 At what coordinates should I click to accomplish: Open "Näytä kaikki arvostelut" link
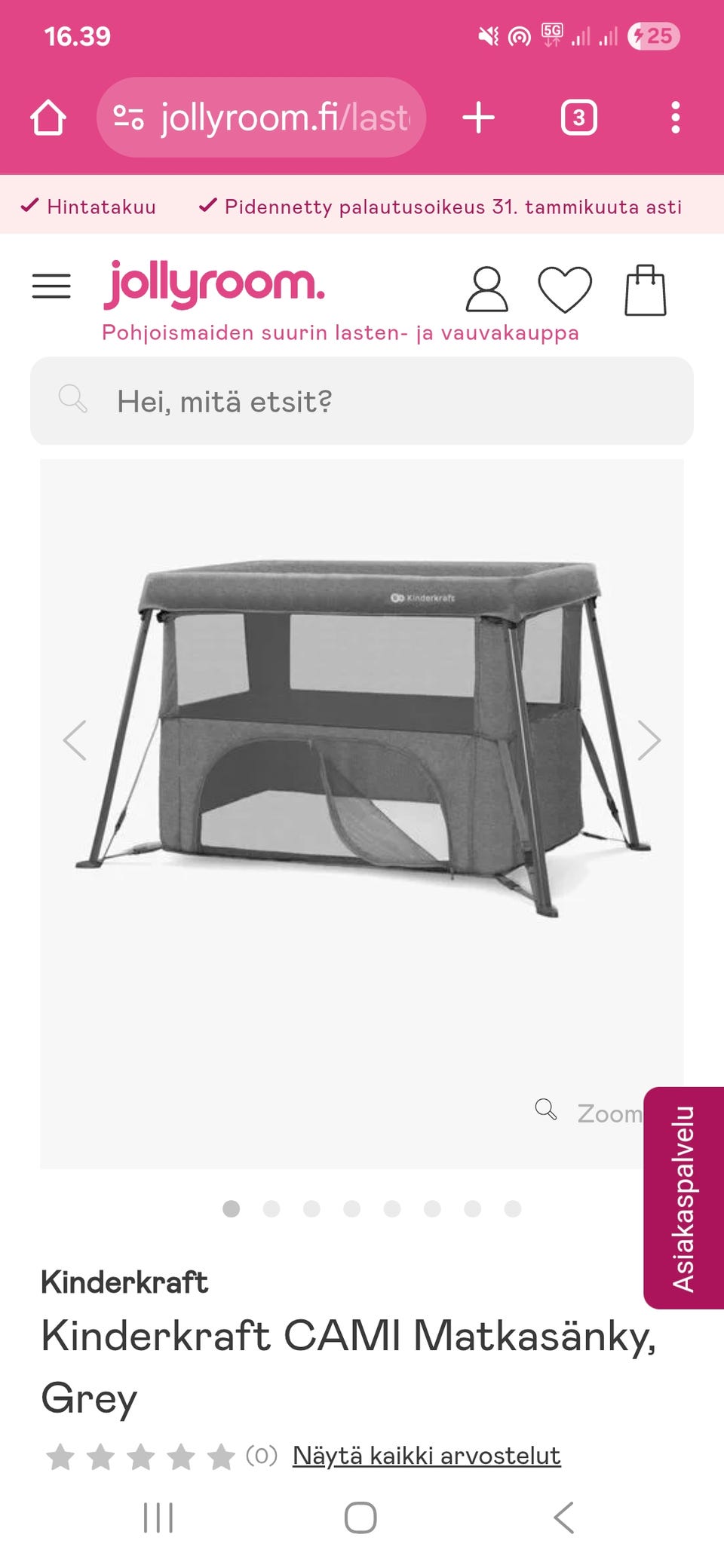coord(426,1456)
